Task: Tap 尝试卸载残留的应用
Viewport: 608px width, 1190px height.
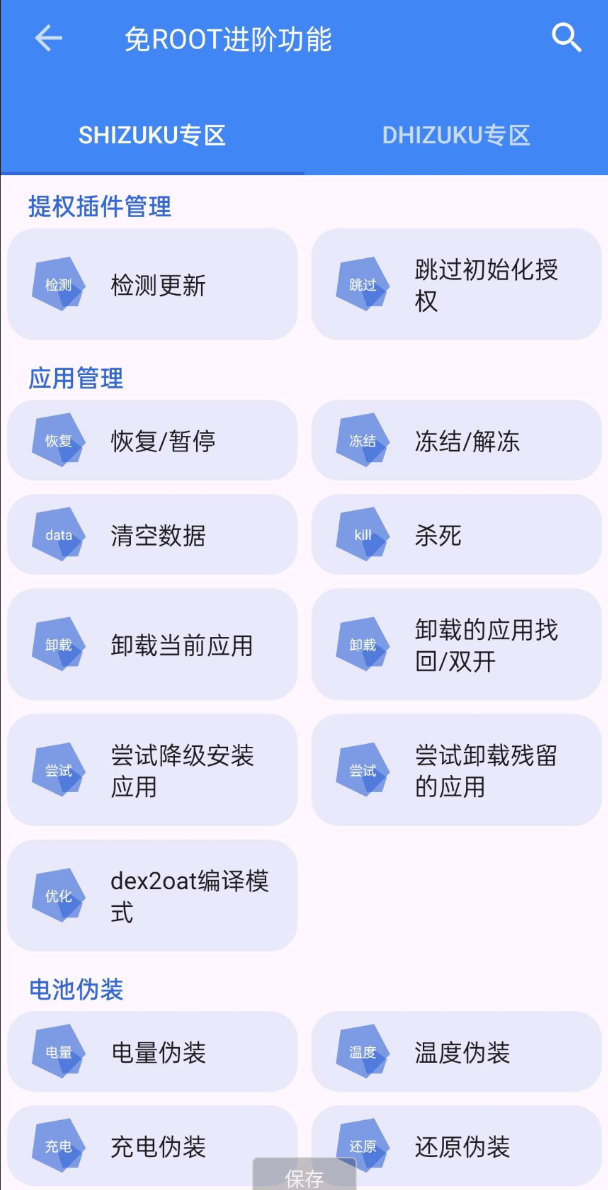Action: (x=456, y=771)
